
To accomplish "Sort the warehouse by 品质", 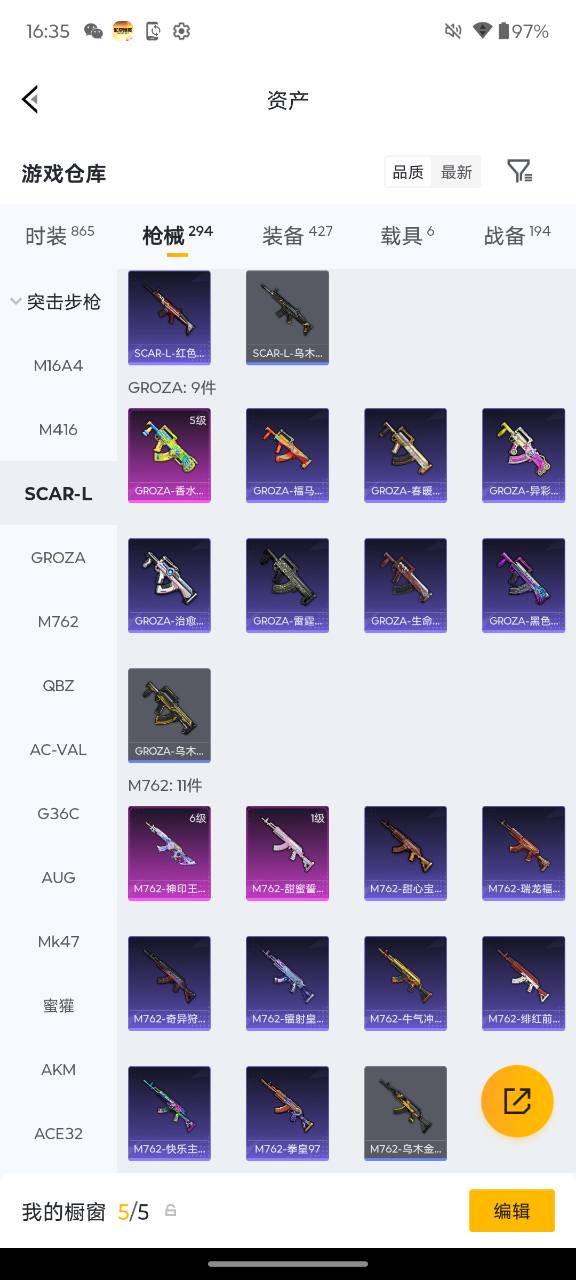I will click(408, 172).
